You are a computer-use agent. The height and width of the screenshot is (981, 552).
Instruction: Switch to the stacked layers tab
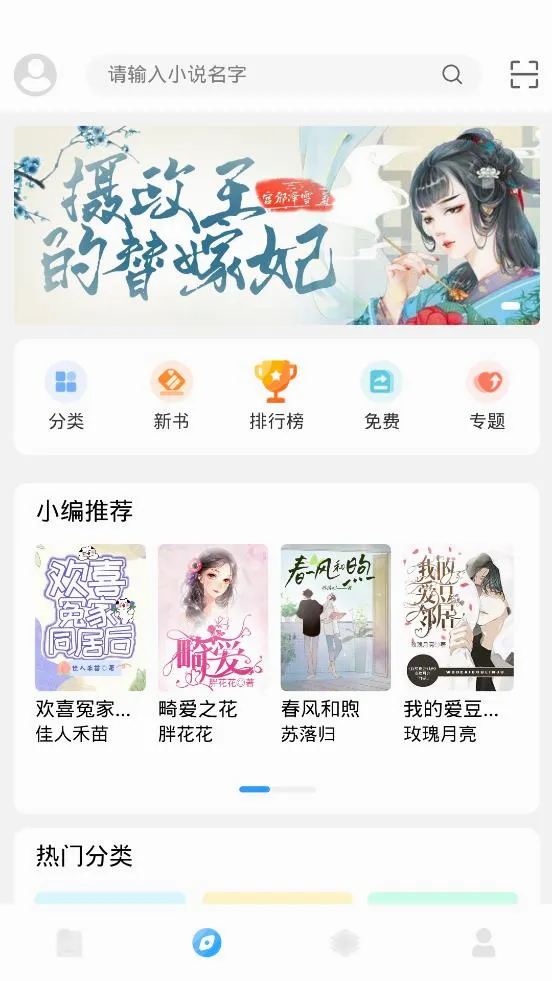click(x=345, y=943)
